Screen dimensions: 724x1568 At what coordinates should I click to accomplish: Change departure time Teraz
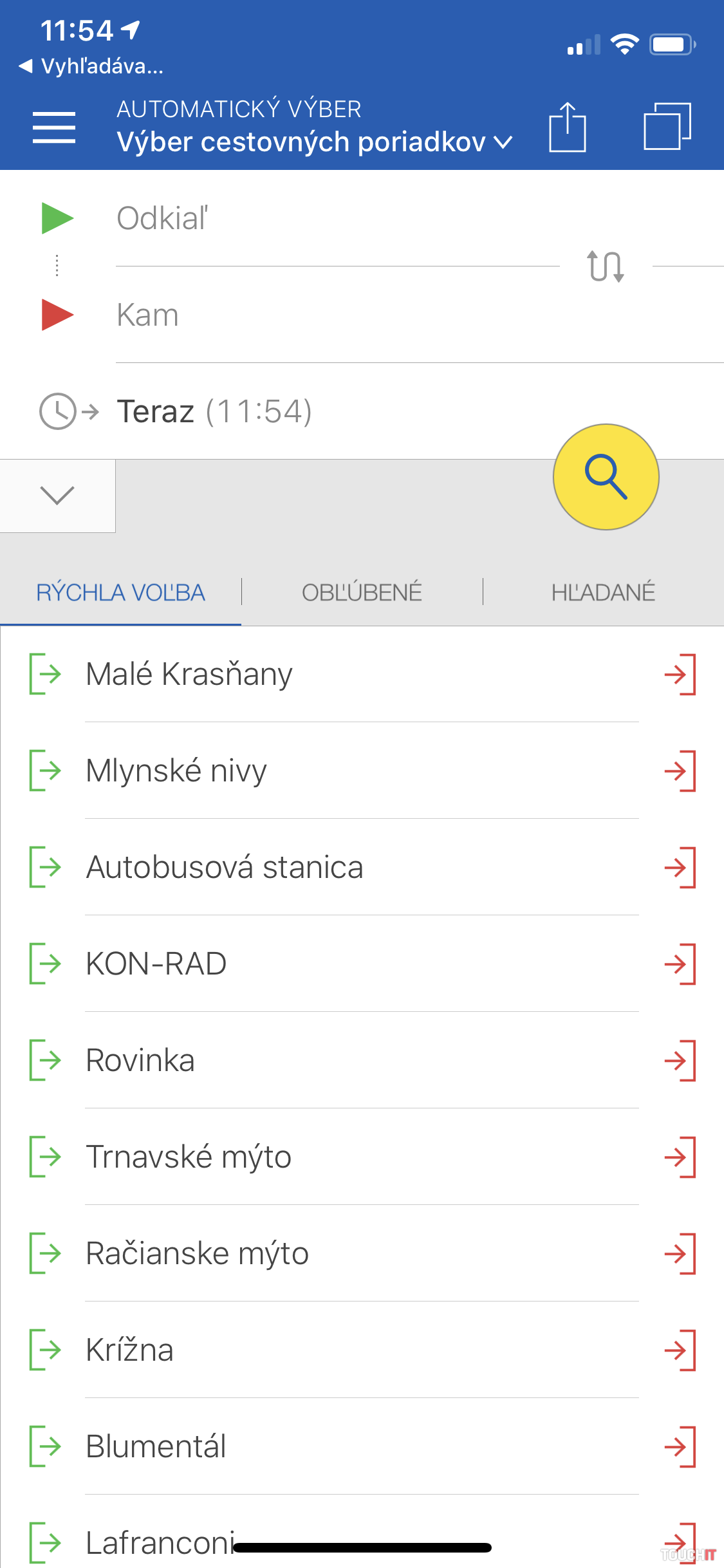tap(214, 412)
